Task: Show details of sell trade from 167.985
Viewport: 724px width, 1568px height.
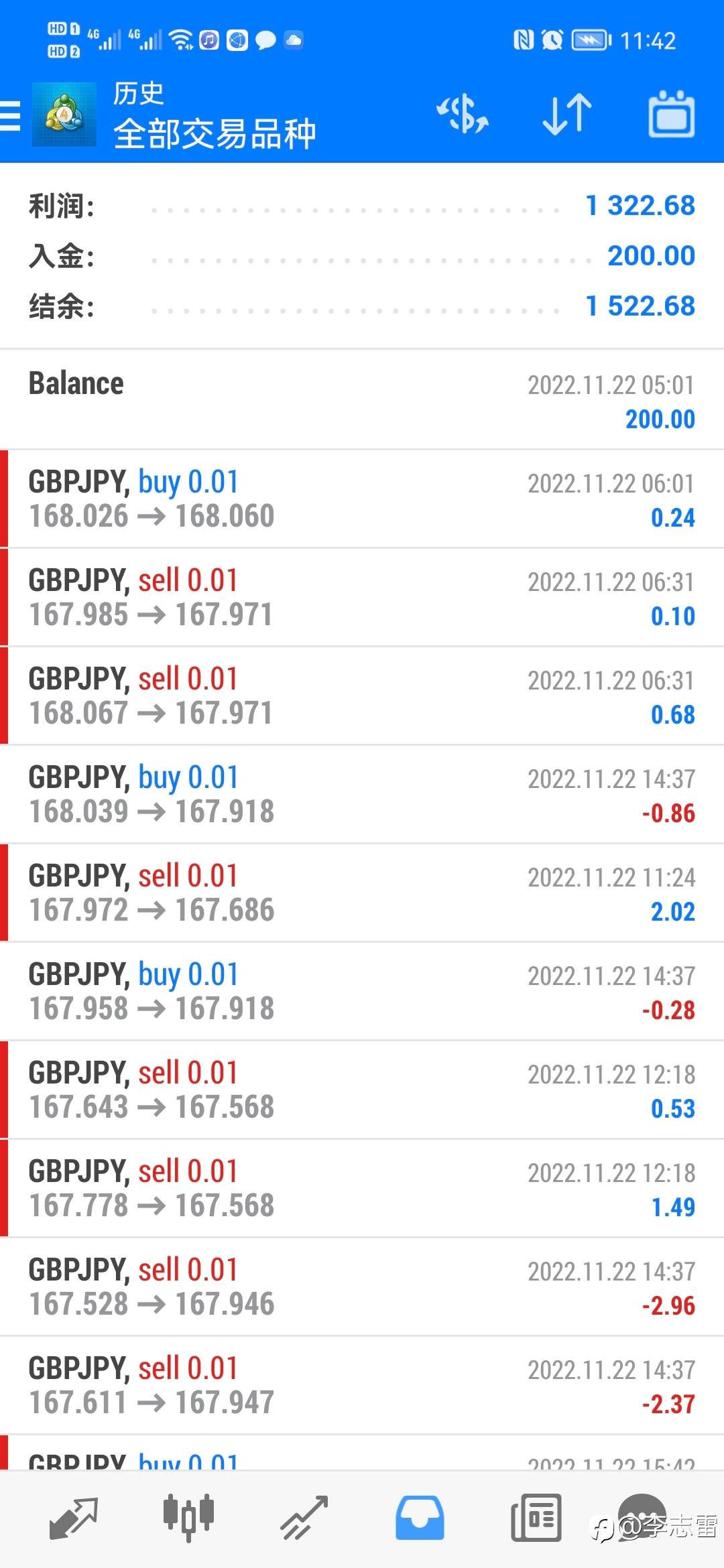Action: (362, 597)
